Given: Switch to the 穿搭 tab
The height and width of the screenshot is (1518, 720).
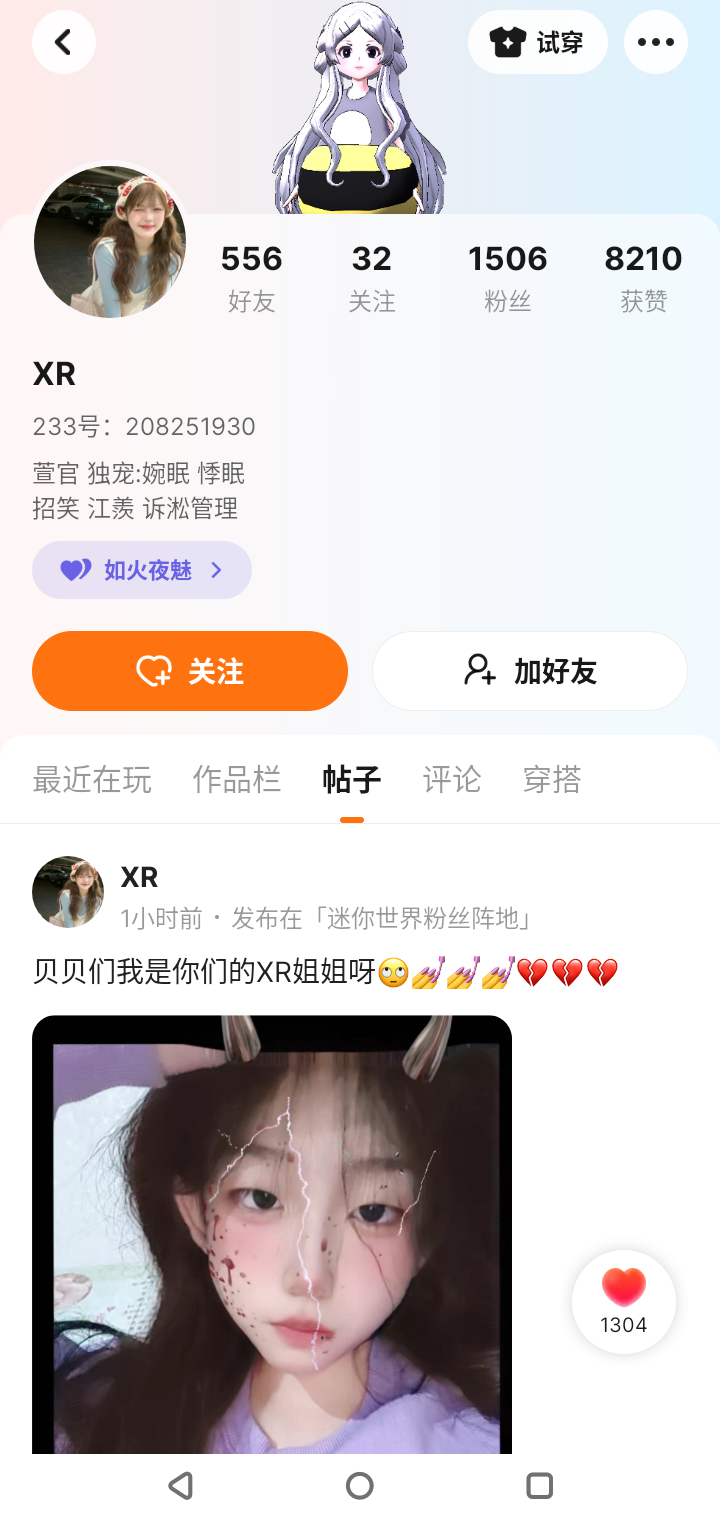Looking at the screenshot, I should click(552, 780).
